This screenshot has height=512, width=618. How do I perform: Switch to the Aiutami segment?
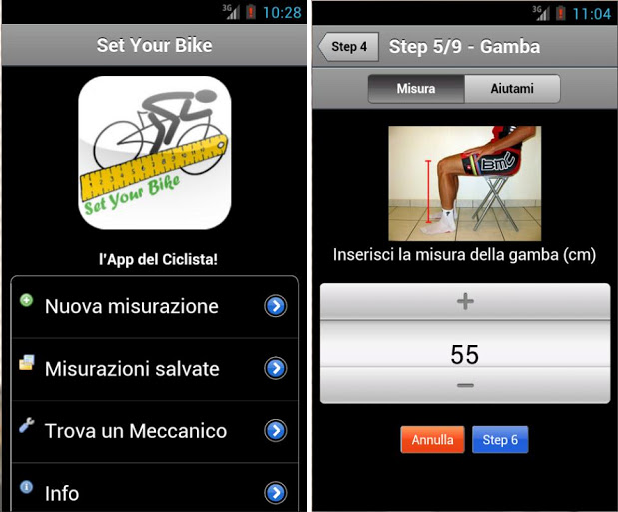512,89
